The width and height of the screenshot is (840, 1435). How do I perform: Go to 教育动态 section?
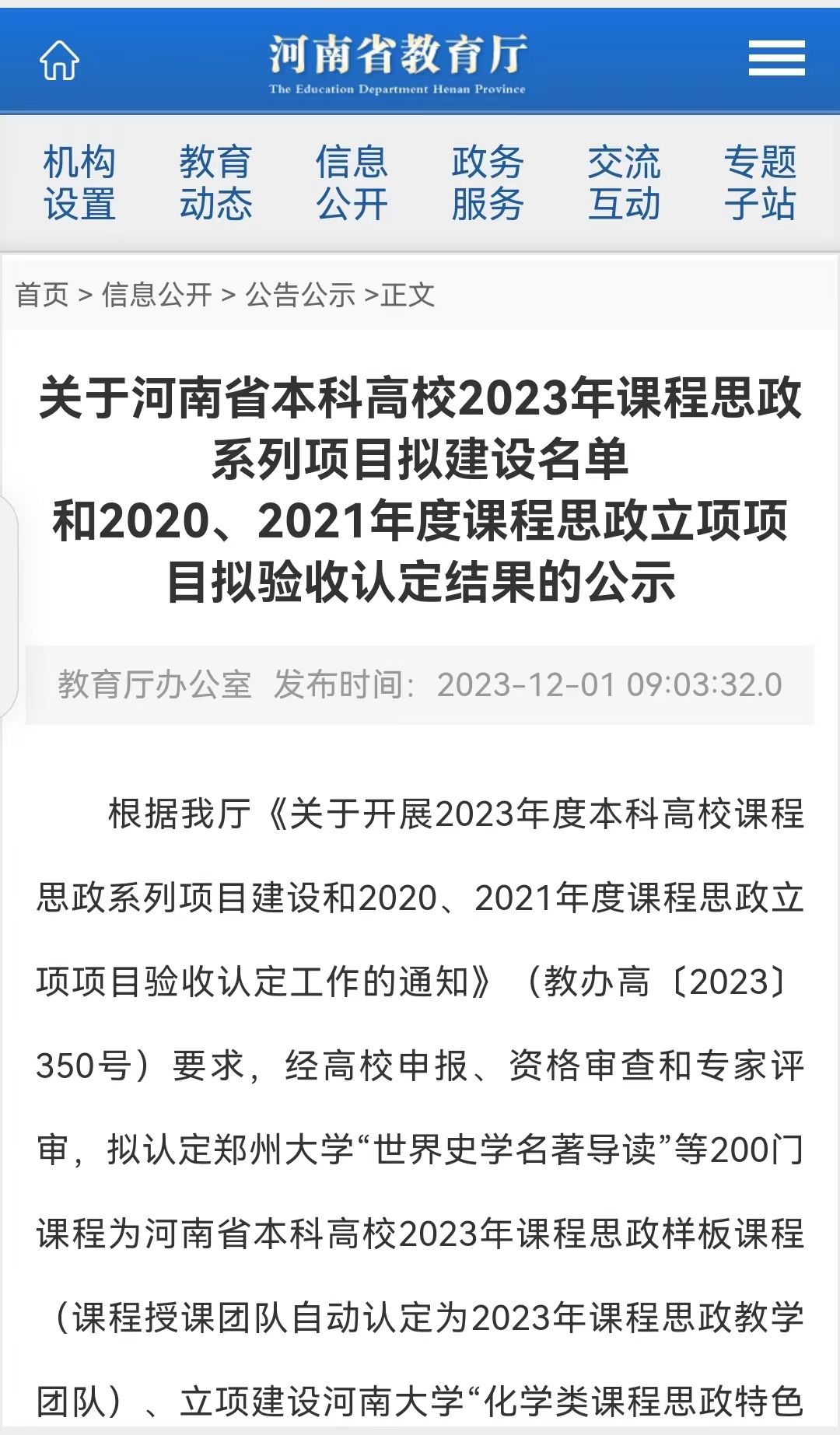215,183
